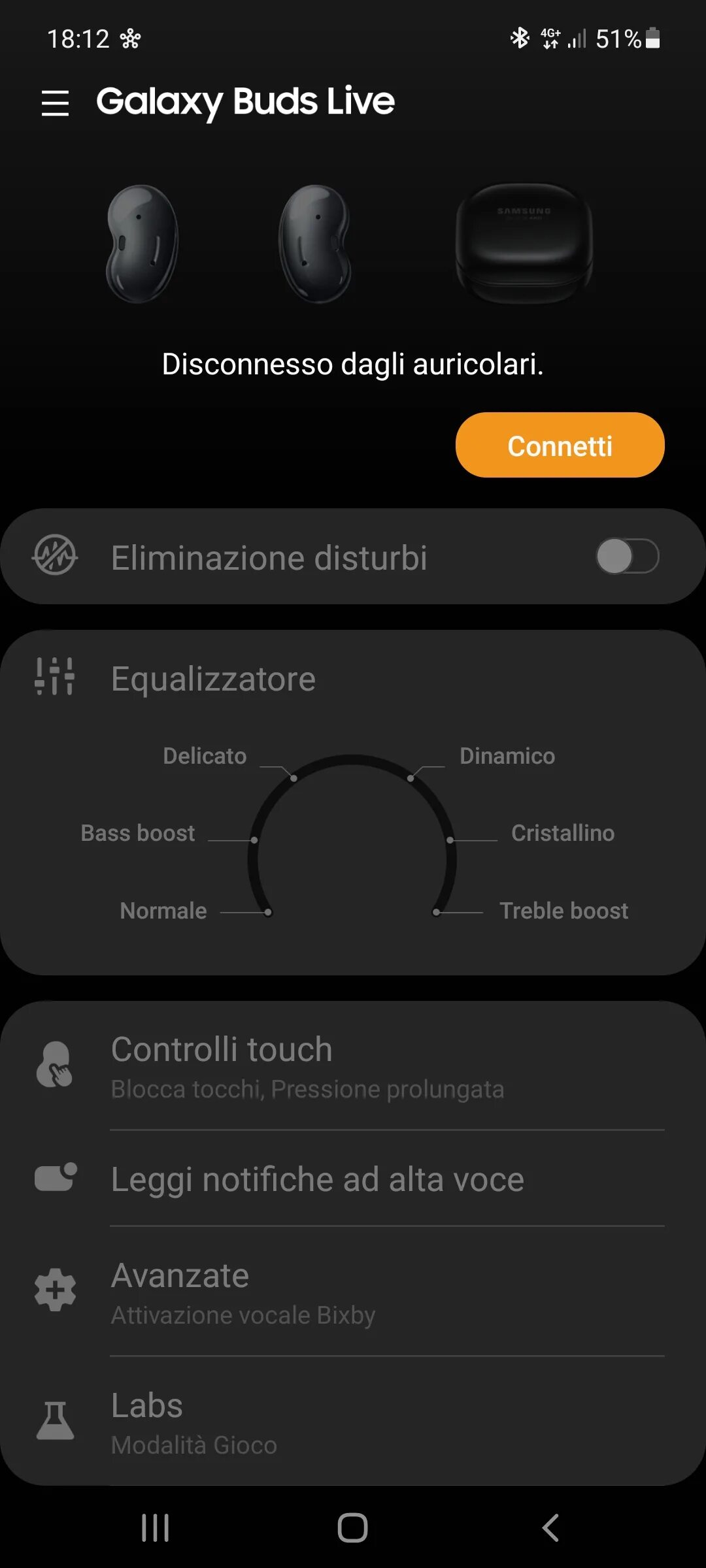Set equalizer to Treble boost
706x1568 pixels.
point(563,911)
